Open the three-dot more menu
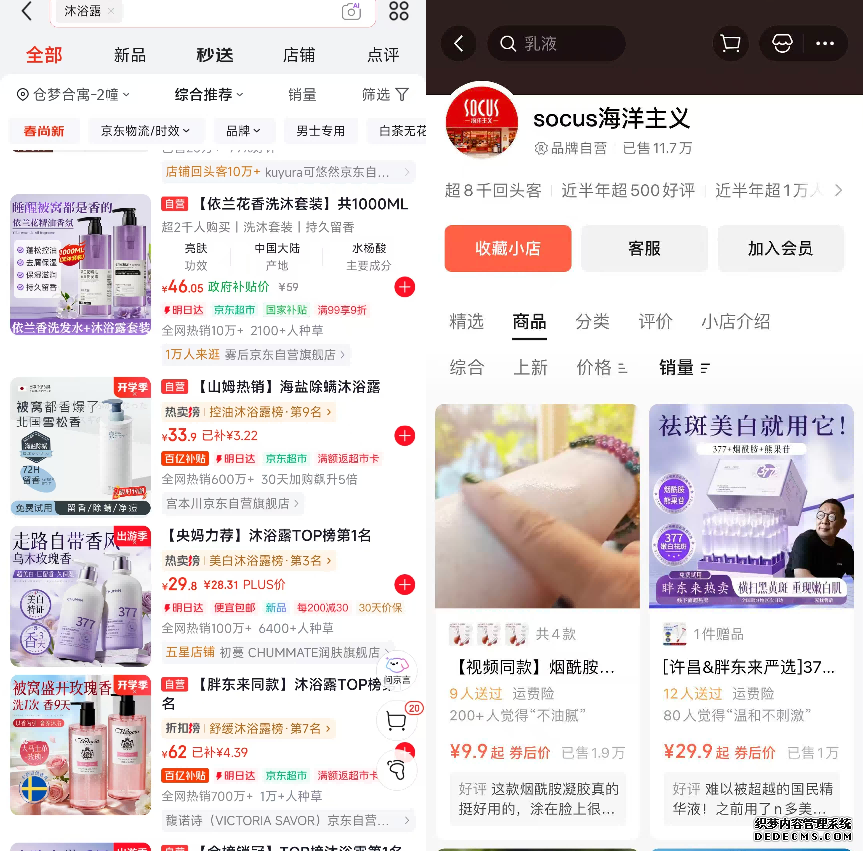Screen dimensions: 863x851 click(825, 44)
